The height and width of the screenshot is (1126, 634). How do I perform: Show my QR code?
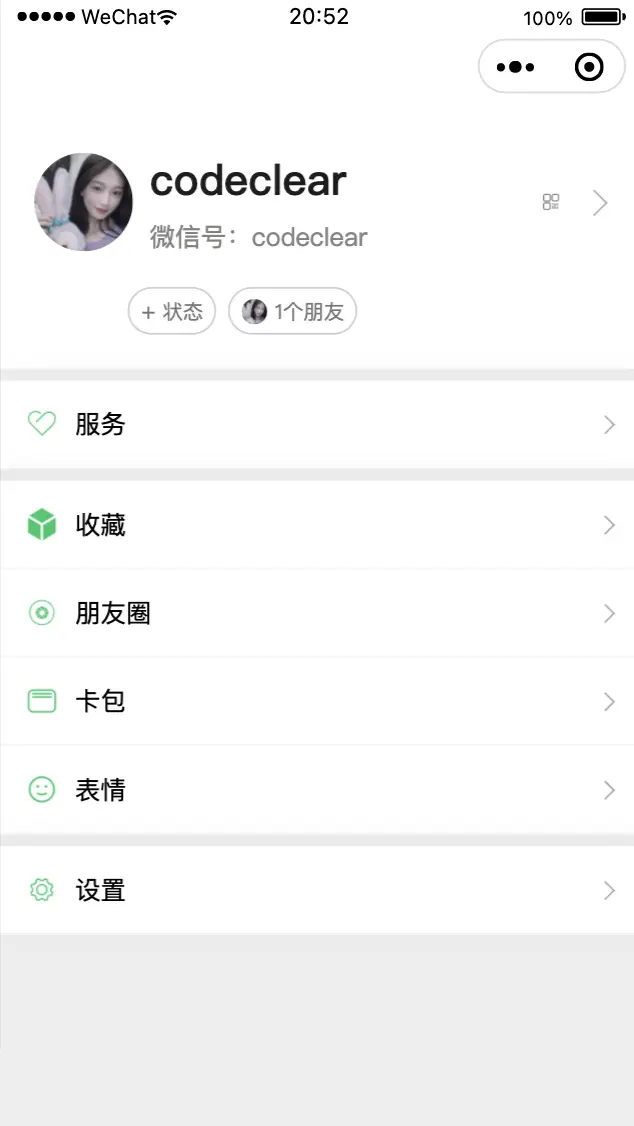[x=551, y=202]
